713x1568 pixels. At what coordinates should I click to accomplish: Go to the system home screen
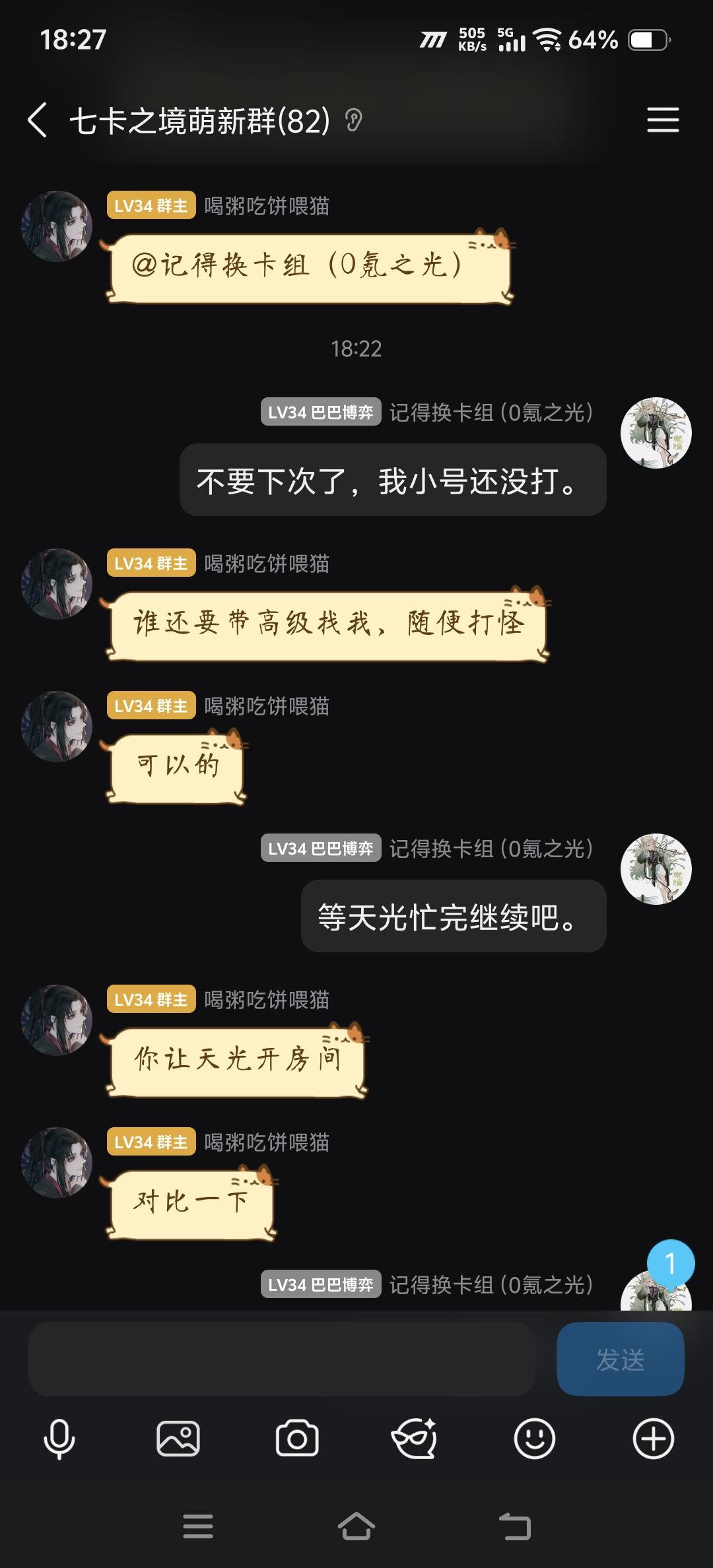pos(356,1526)
